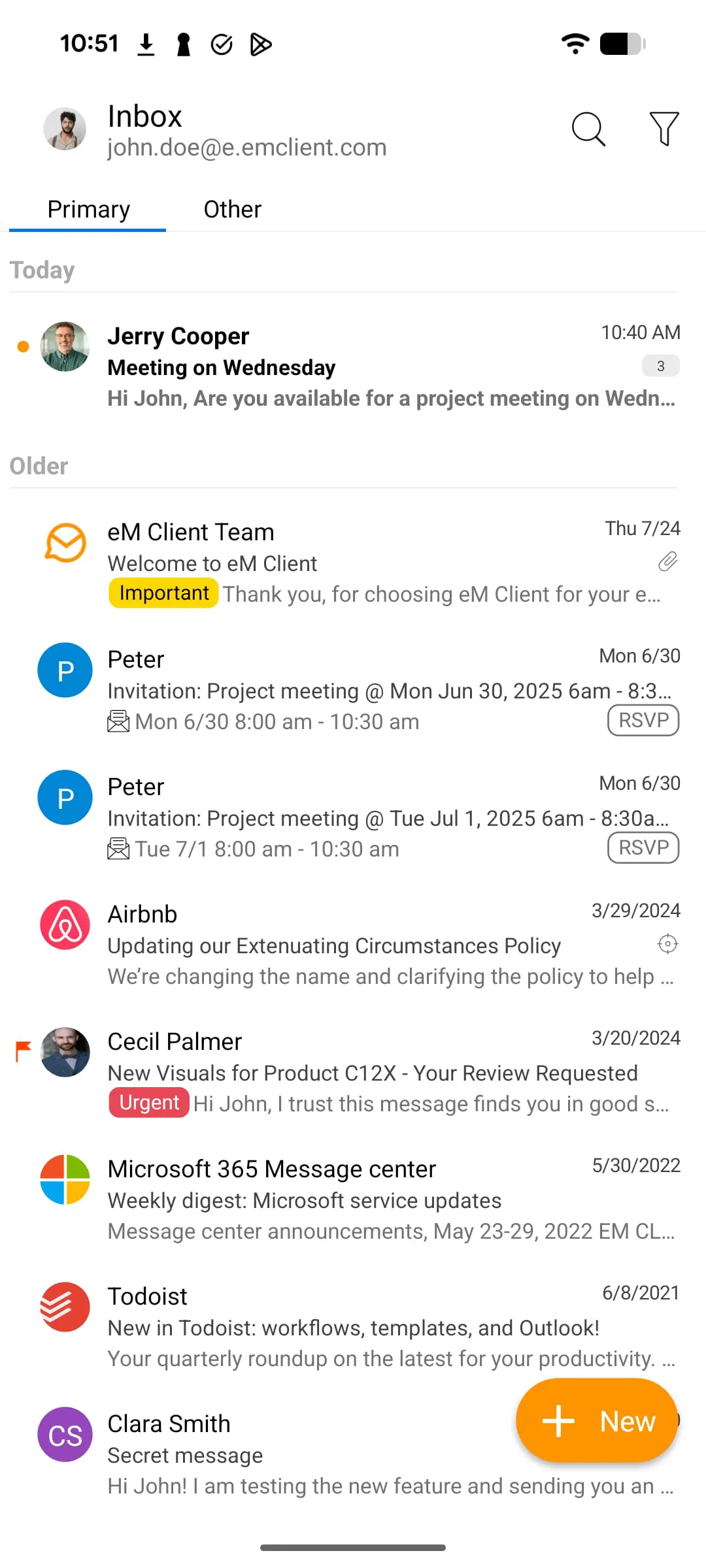The height and width of the screenshot is (1568, 706).
Task: Select the Primary tab
Action: pyautogui.click(x=88, y=209)
